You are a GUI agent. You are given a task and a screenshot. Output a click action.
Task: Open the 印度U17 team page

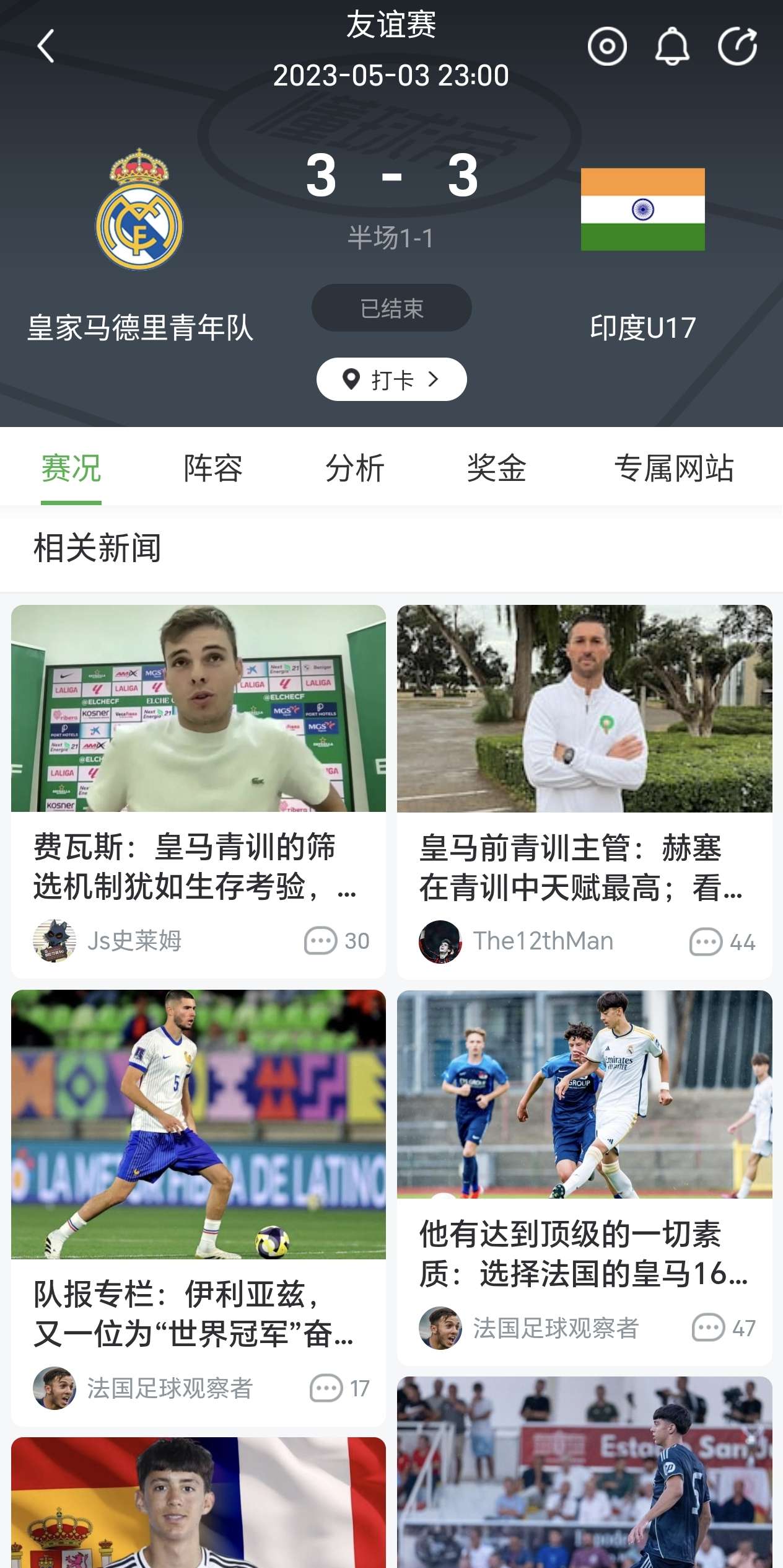pyautogui.click(x=642, y=209)
